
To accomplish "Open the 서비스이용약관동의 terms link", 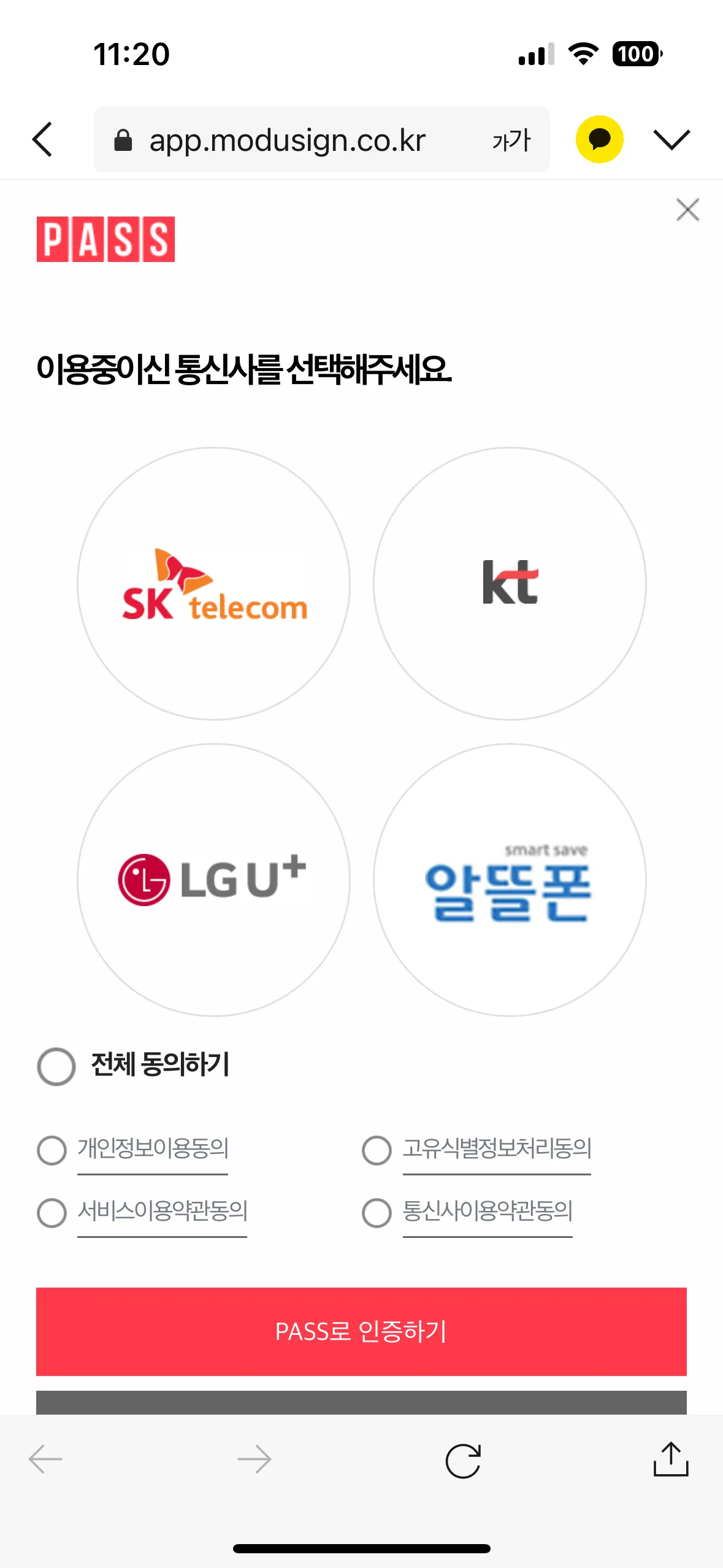I will tap(162, 1212).
